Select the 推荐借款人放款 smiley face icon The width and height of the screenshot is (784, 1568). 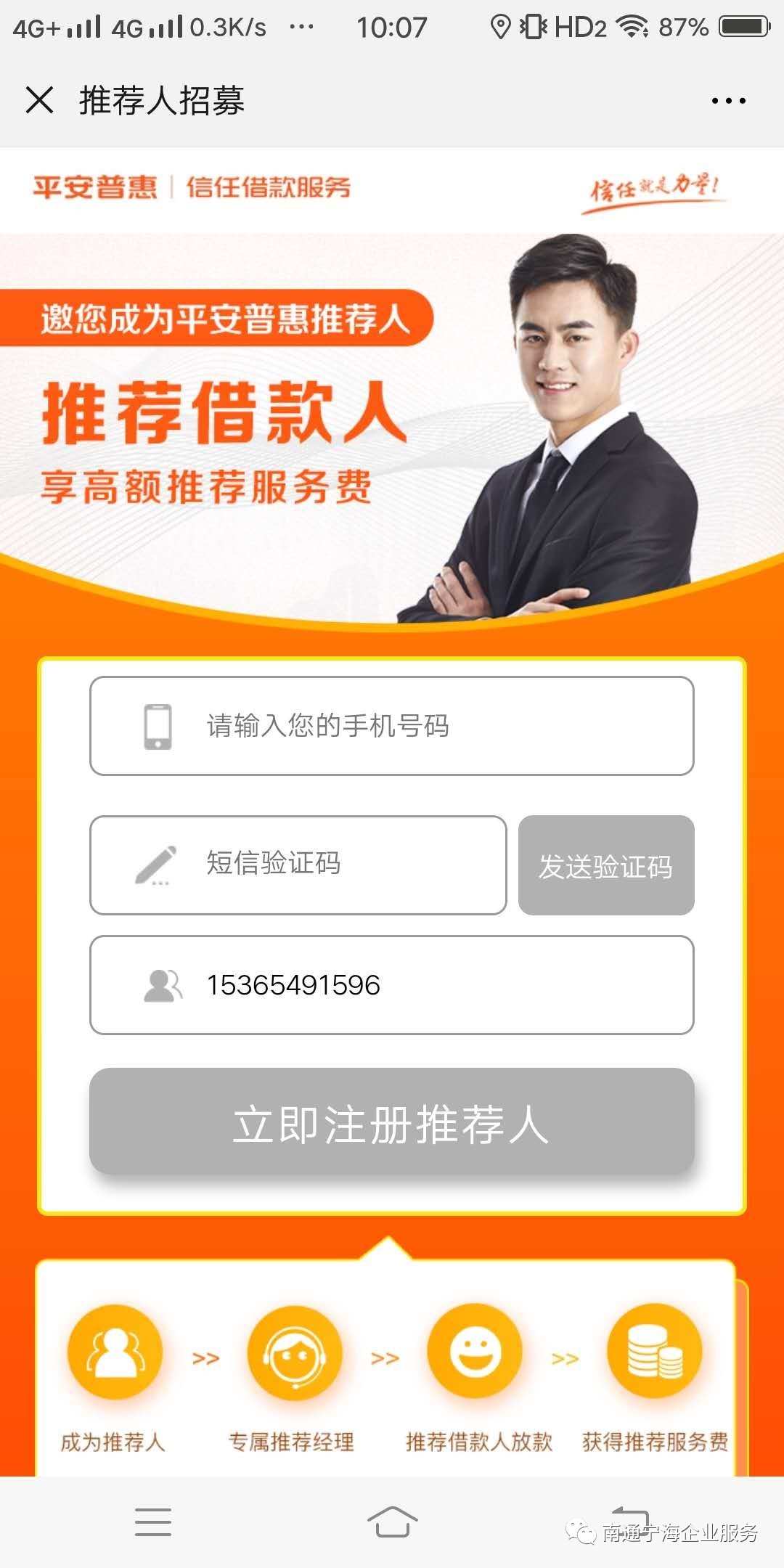point(475,1352)
